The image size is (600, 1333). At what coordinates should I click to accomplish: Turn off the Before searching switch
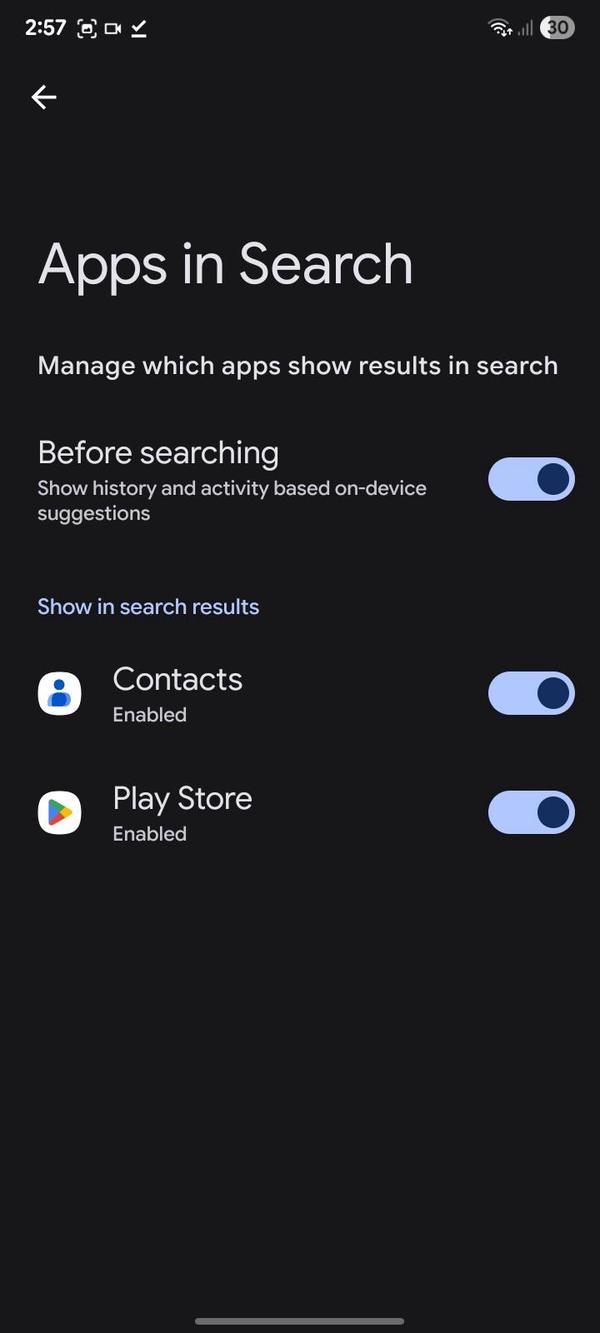point(531,479)
